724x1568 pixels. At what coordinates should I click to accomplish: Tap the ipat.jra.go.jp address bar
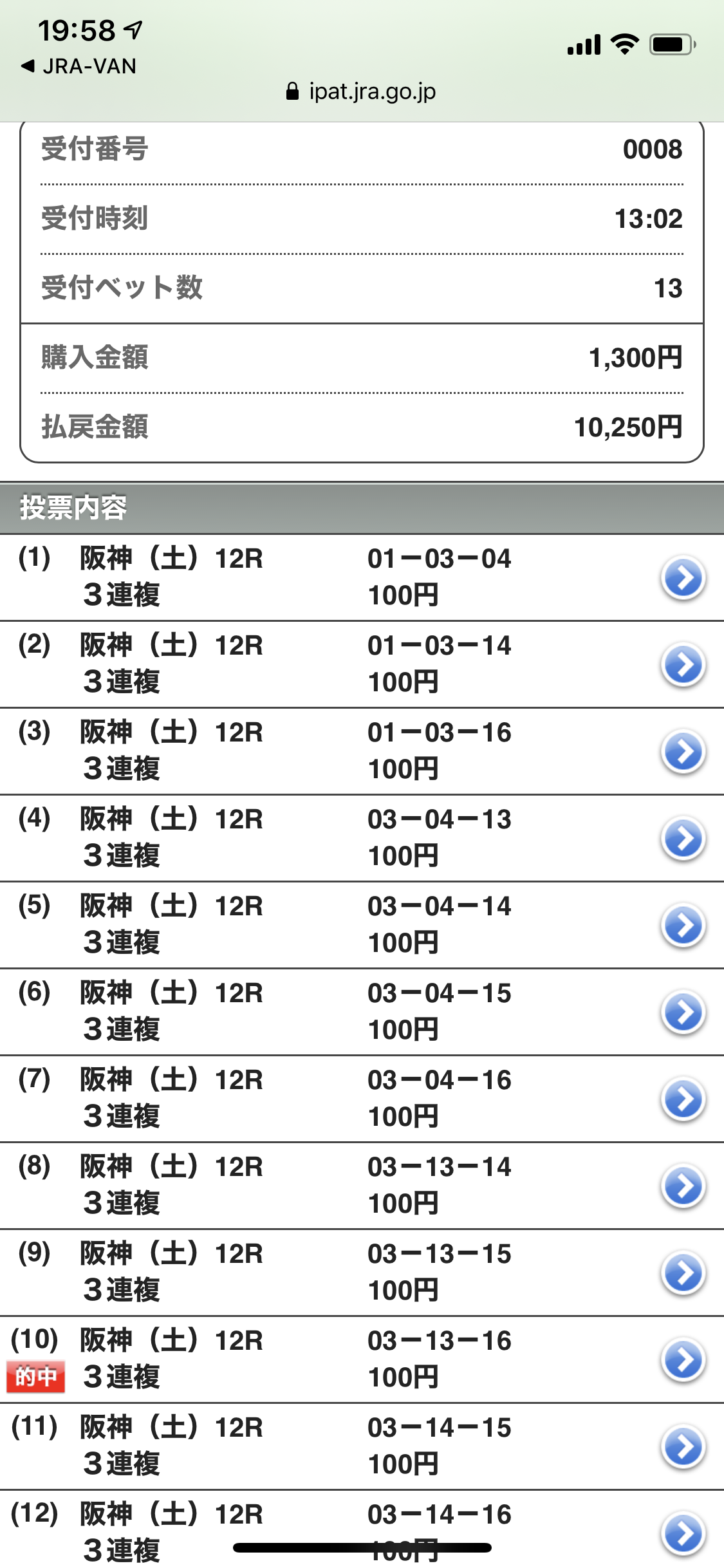[x=362, y=92]
